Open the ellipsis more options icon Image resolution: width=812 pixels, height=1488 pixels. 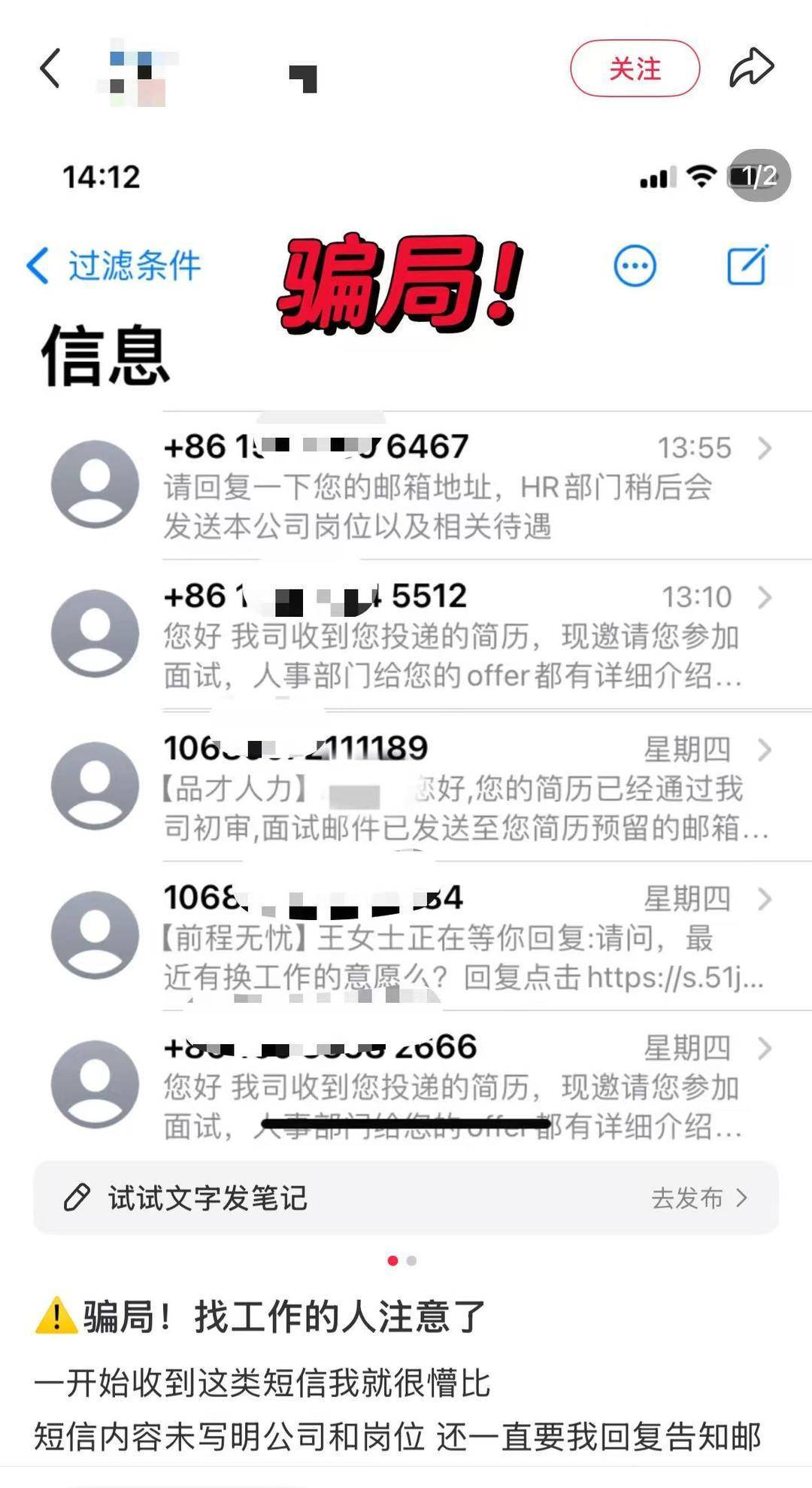click(x=635, y=266)
